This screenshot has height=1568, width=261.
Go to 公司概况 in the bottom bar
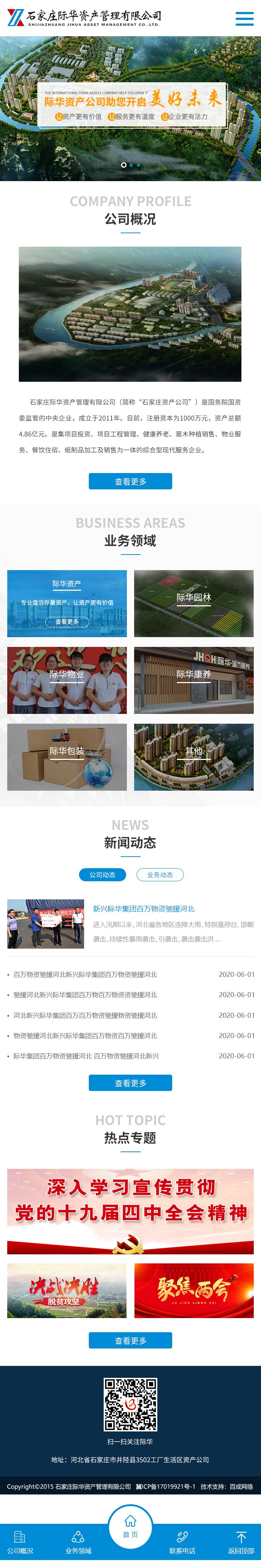click(20, 1542)
